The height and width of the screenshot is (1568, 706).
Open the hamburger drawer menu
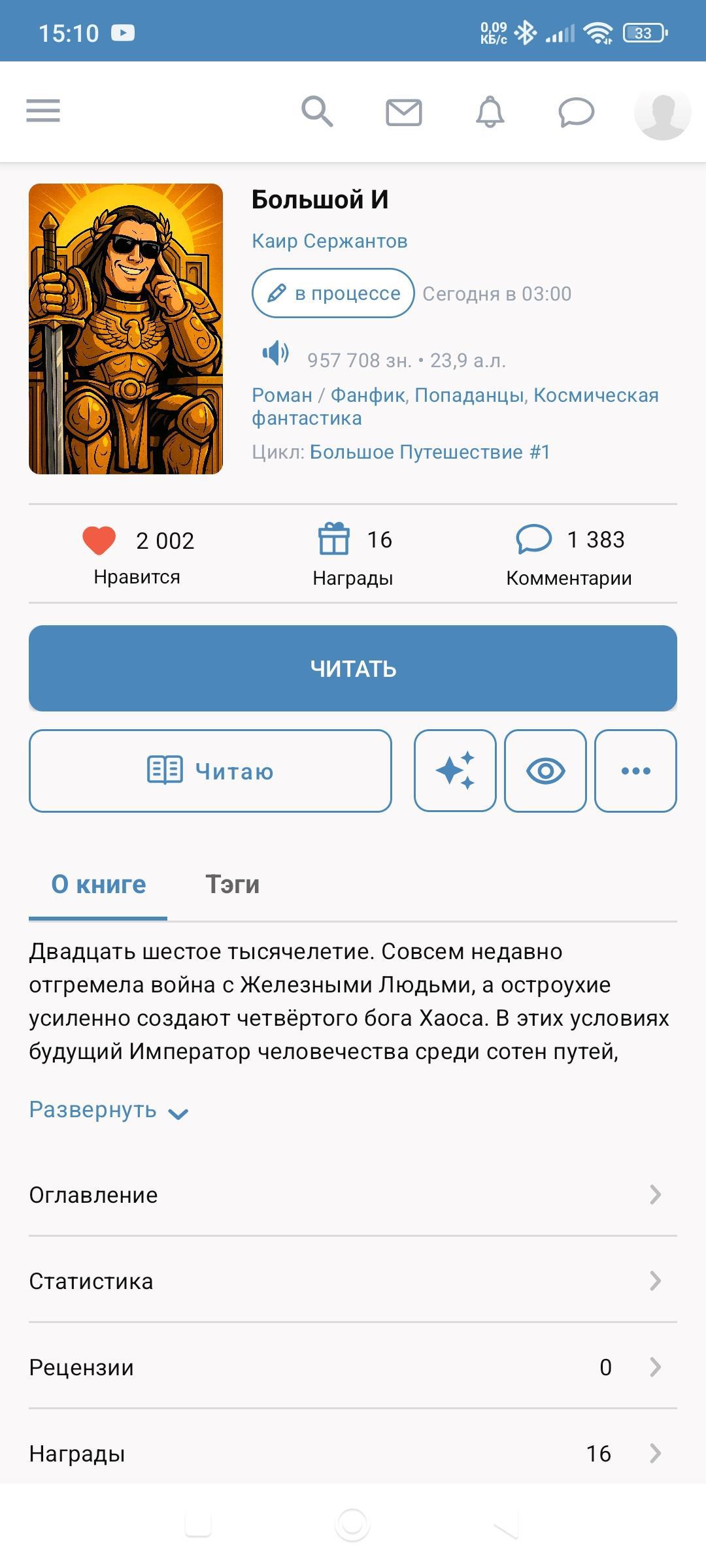pos(43,110)
